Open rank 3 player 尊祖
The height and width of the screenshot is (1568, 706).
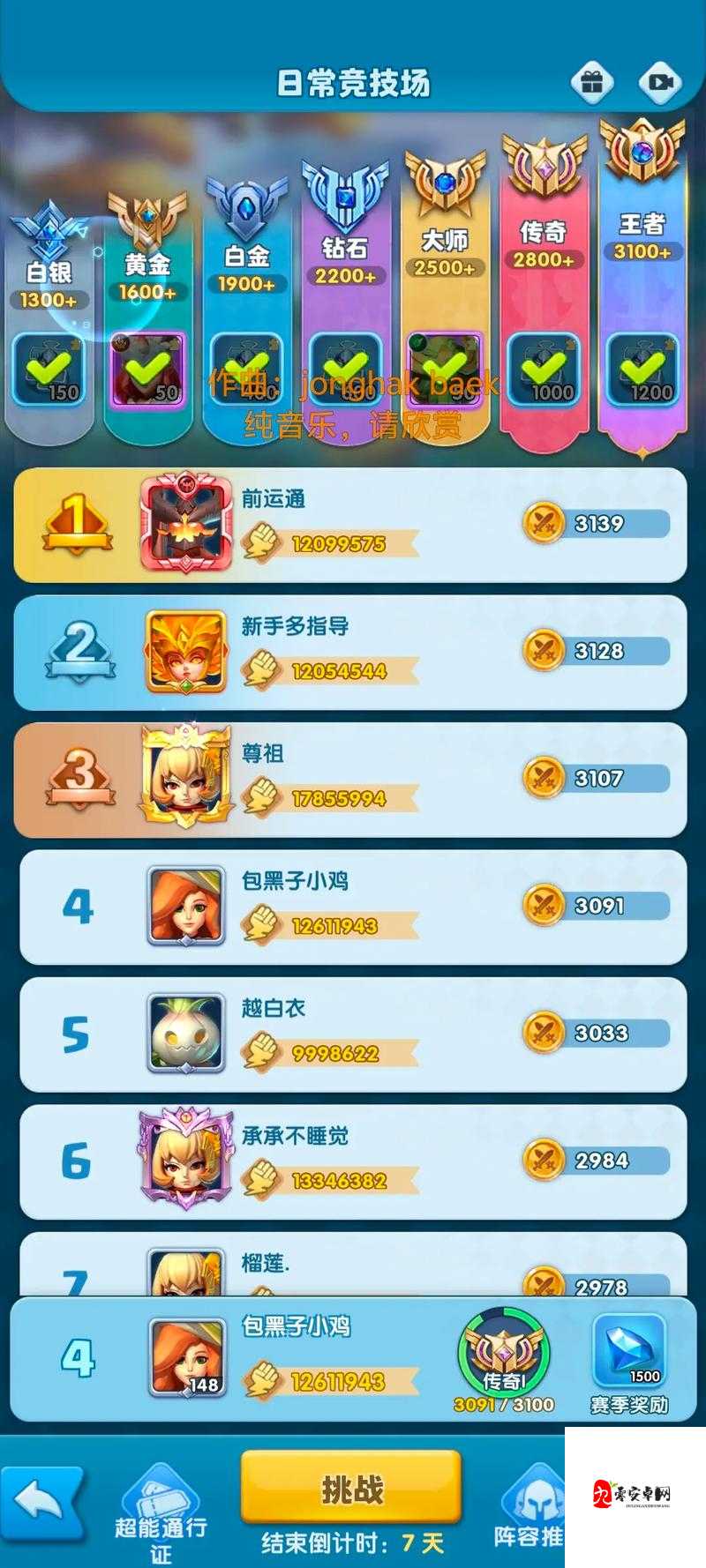tap(350, 779)
